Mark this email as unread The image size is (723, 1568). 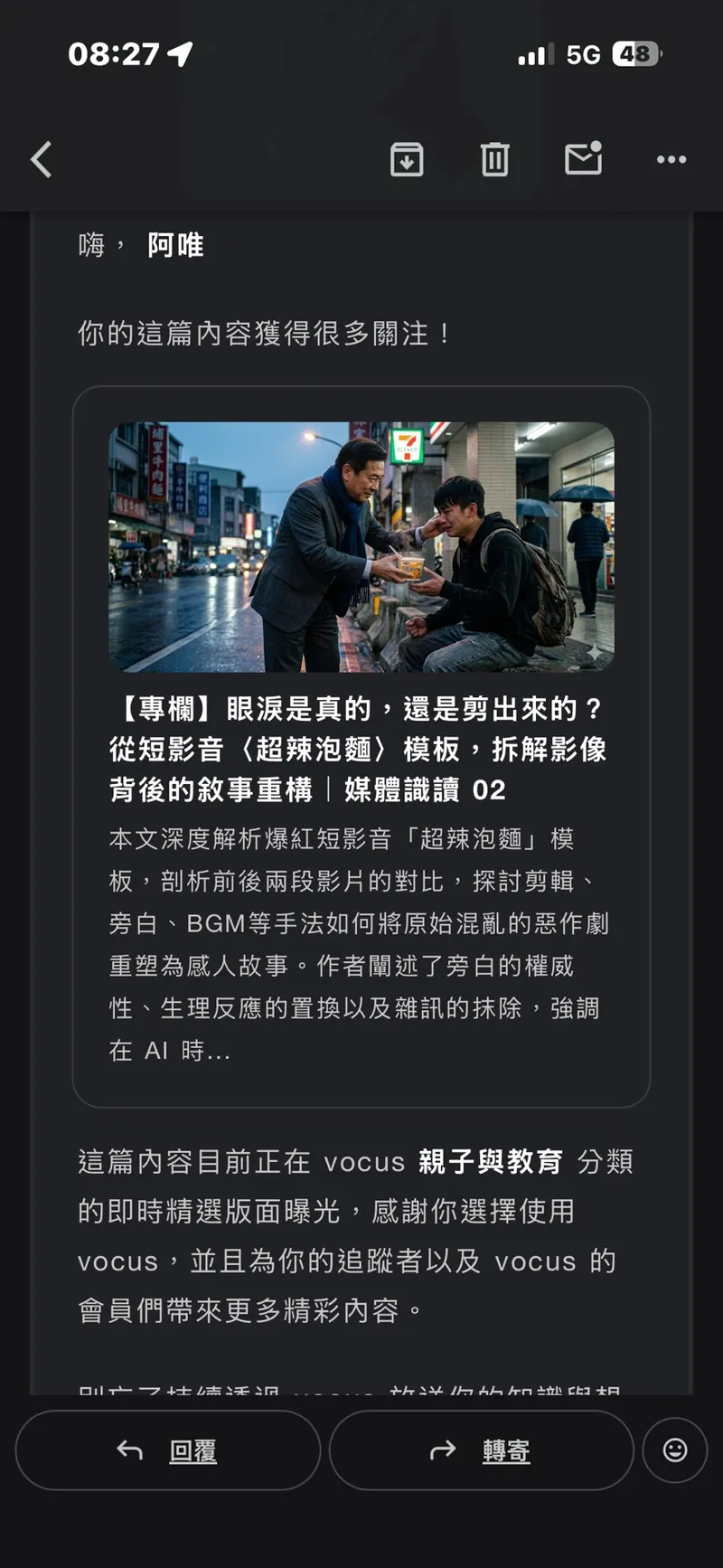point(583,159)
